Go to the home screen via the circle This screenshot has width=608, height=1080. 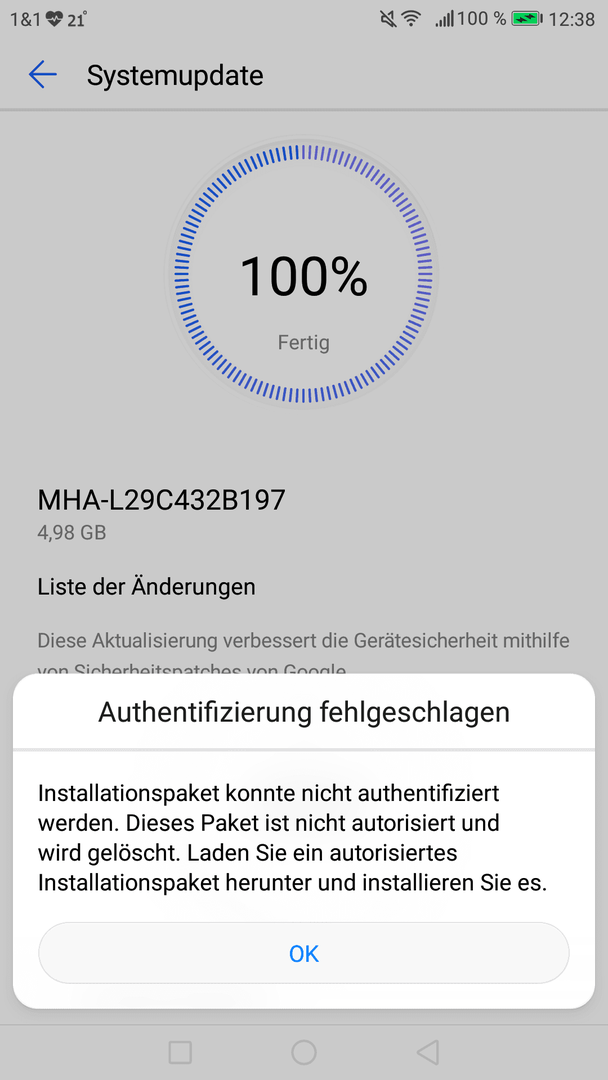pos(304,1052)
